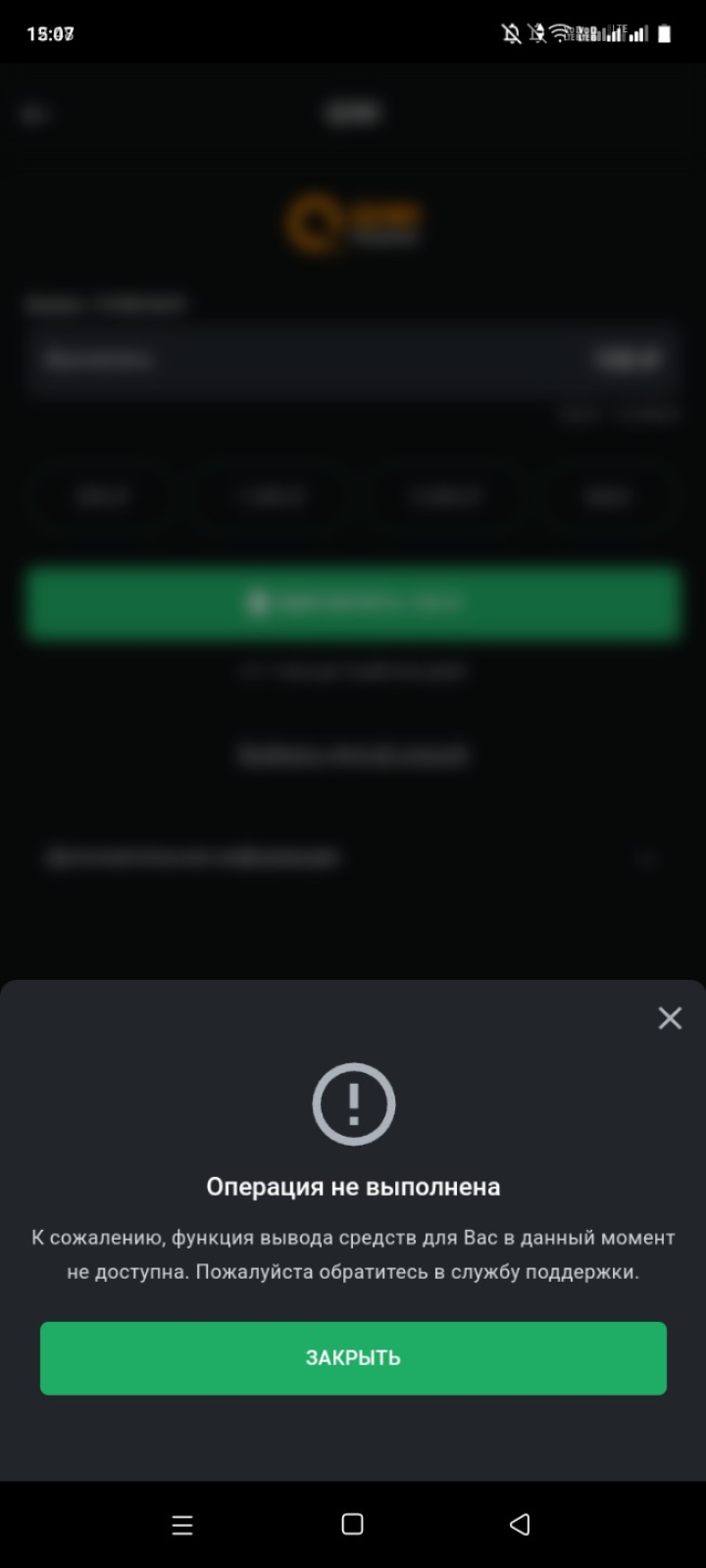Tap the green ЗАКРЫТЬ button
Screen dimensions: 706x1568
(x=353, y=1357)
